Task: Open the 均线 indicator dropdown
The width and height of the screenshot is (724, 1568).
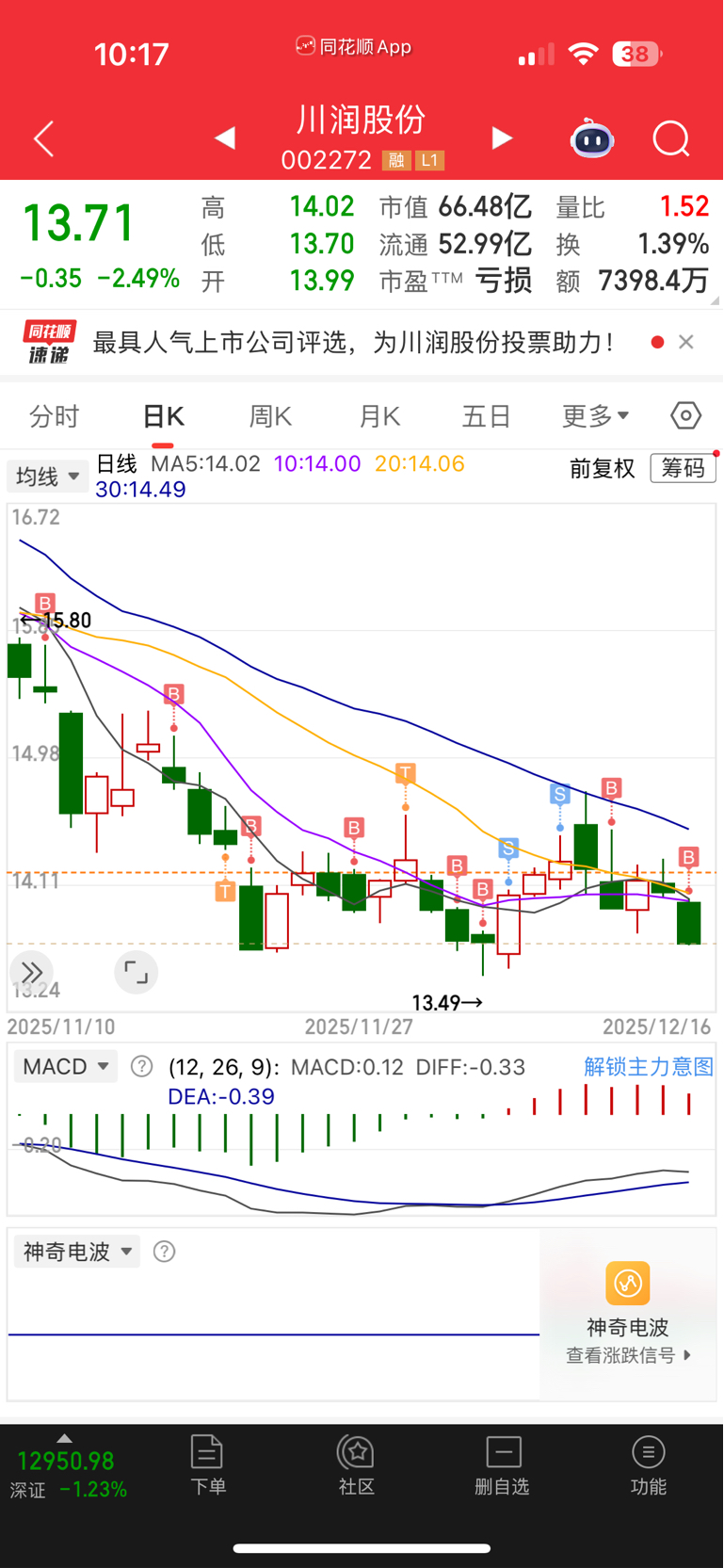Action: (47, 477)
